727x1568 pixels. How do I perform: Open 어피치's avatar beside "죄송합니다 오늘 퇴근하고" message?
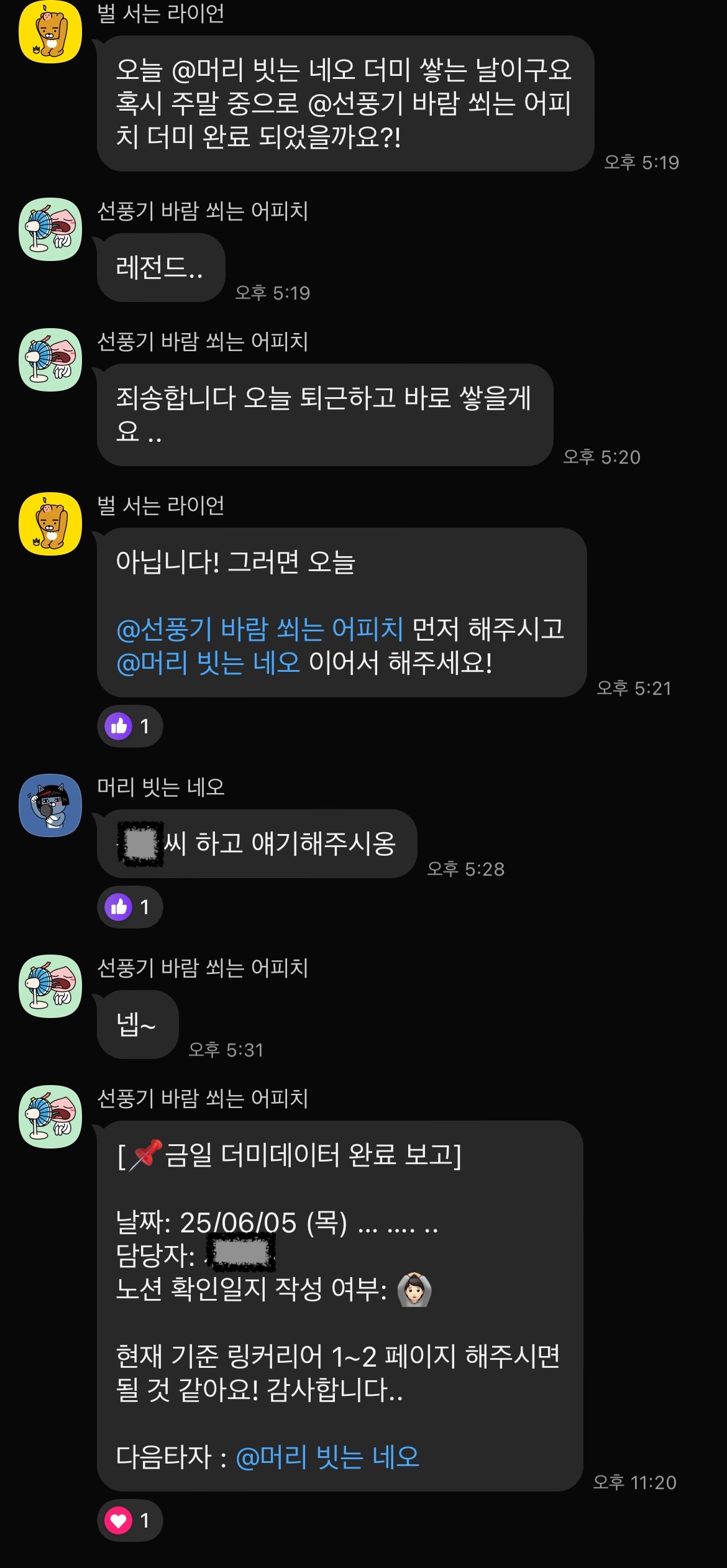[50, 359]
